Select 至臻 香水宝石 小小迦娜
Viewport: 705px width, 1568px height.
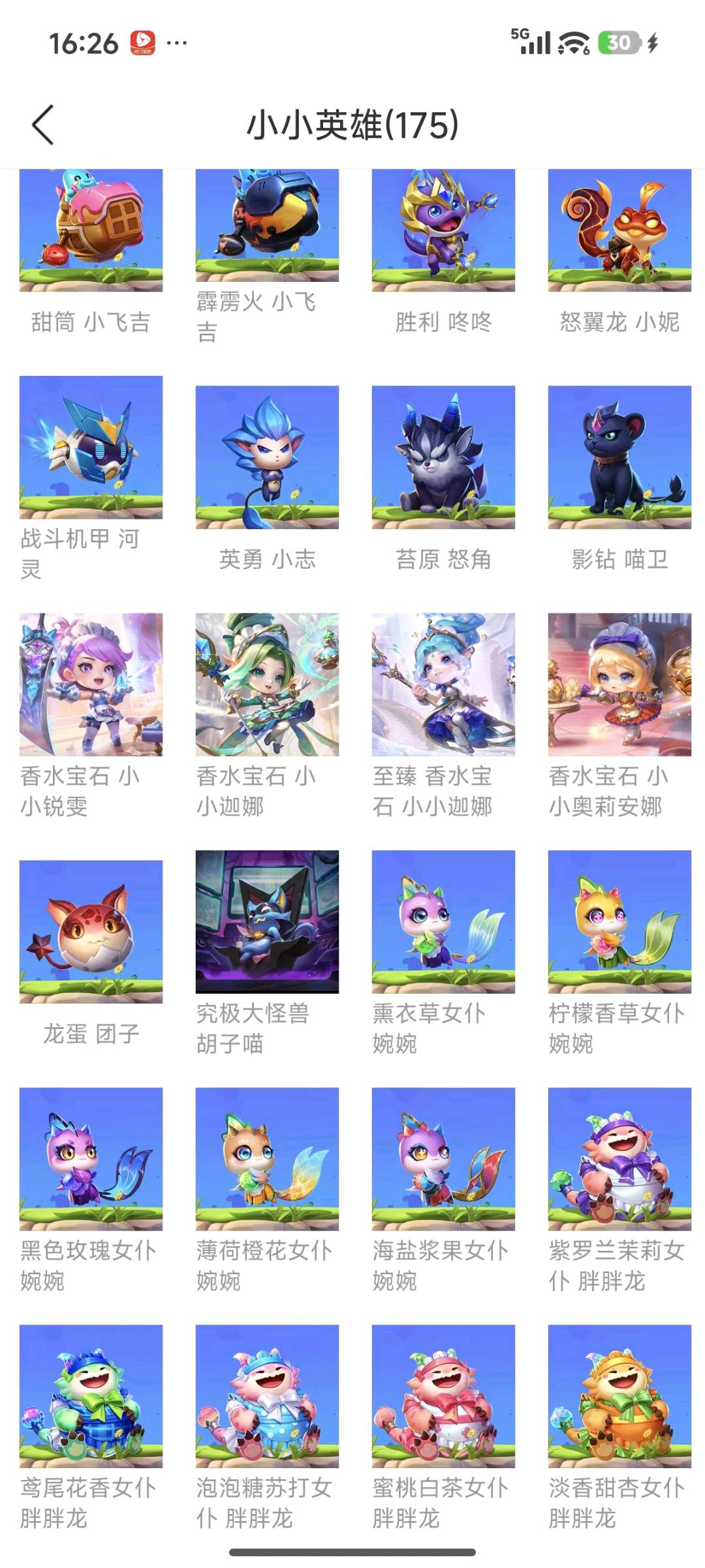[443, 684]
